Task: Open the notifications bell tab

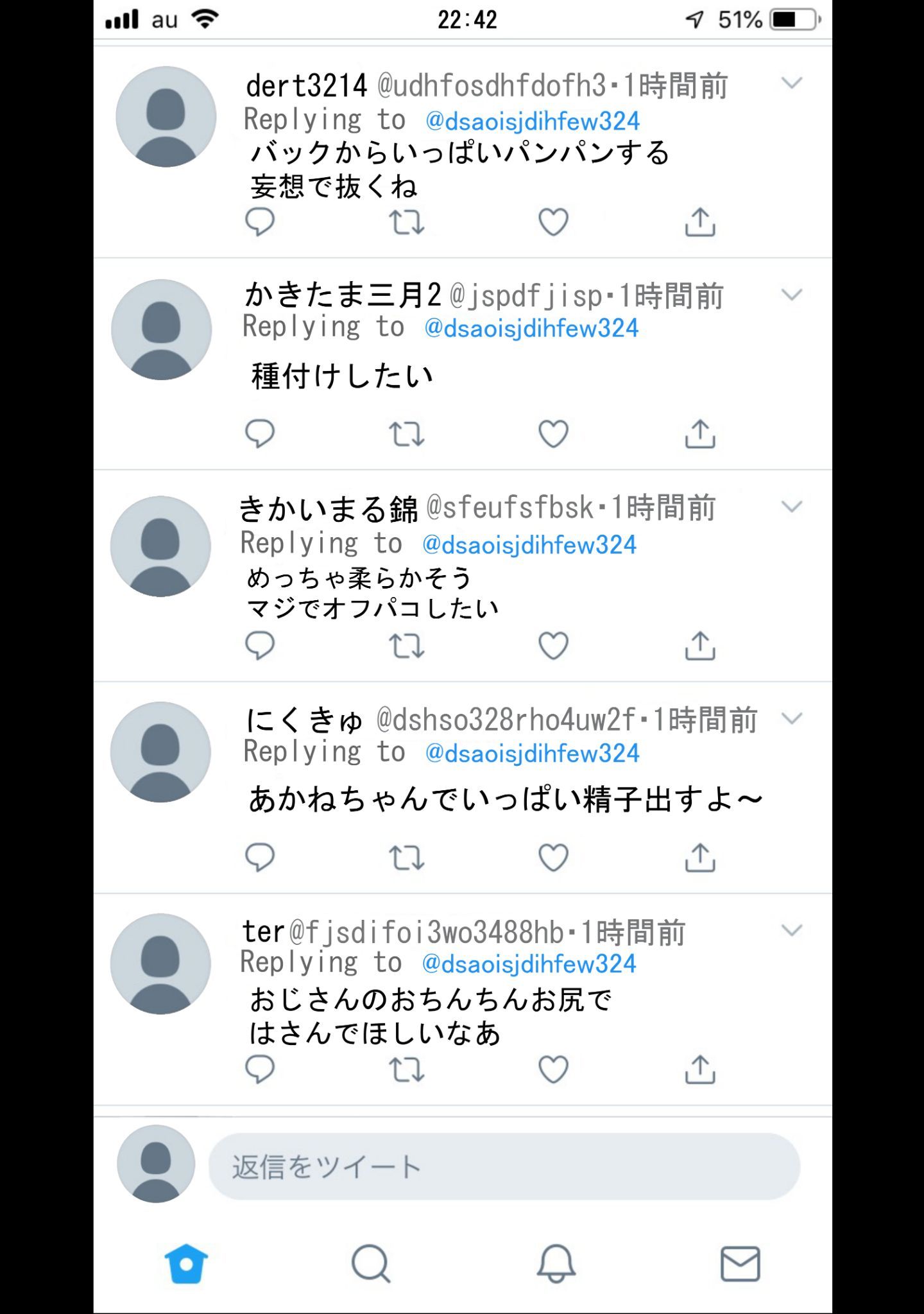Action: point(556,1264)
